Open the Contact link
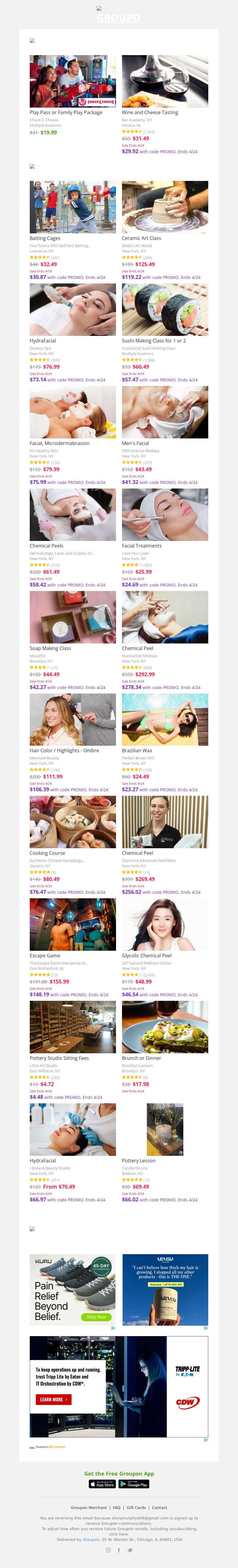The width and height of the screenshot is (238, 1568). coord(160,1508)
